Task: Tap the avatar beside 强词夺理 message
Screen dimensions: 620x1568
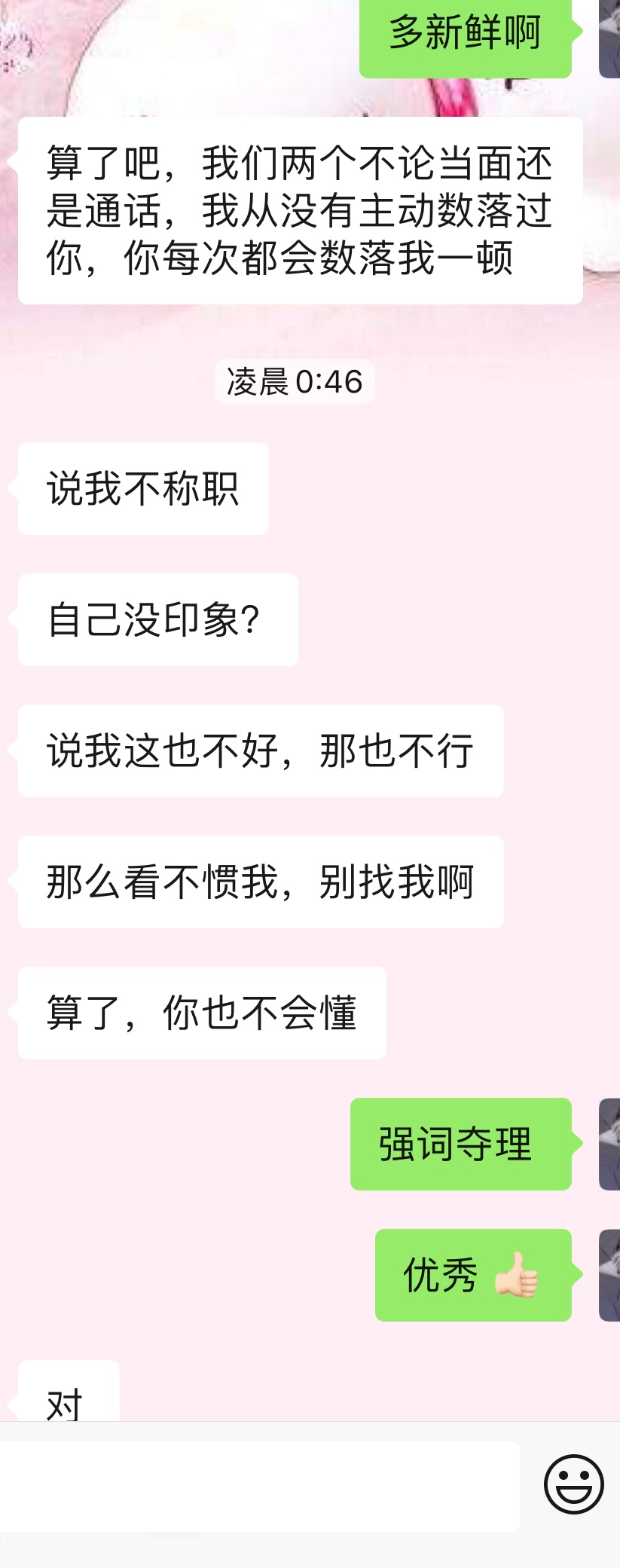Action: point(609,1144)
